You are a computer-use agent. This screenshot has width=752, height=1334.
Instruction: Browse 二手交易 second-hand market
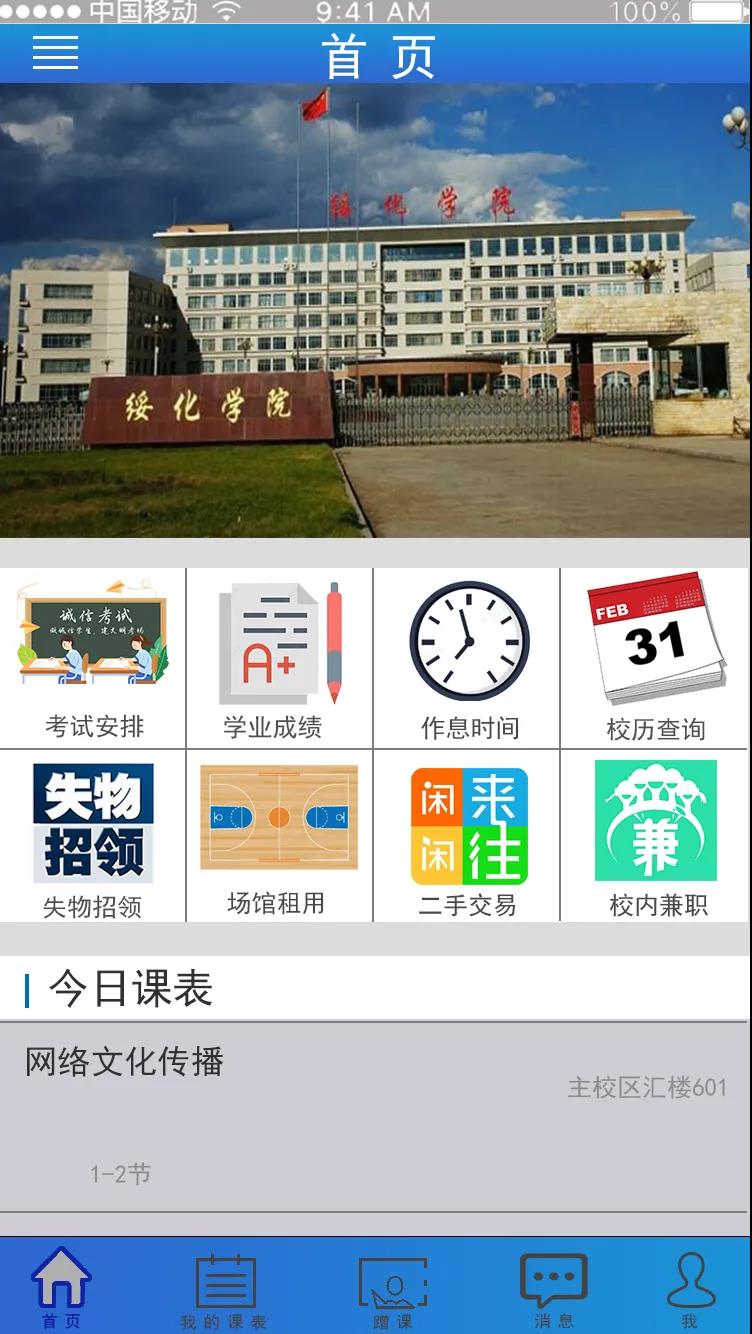[x=468, y=837]
